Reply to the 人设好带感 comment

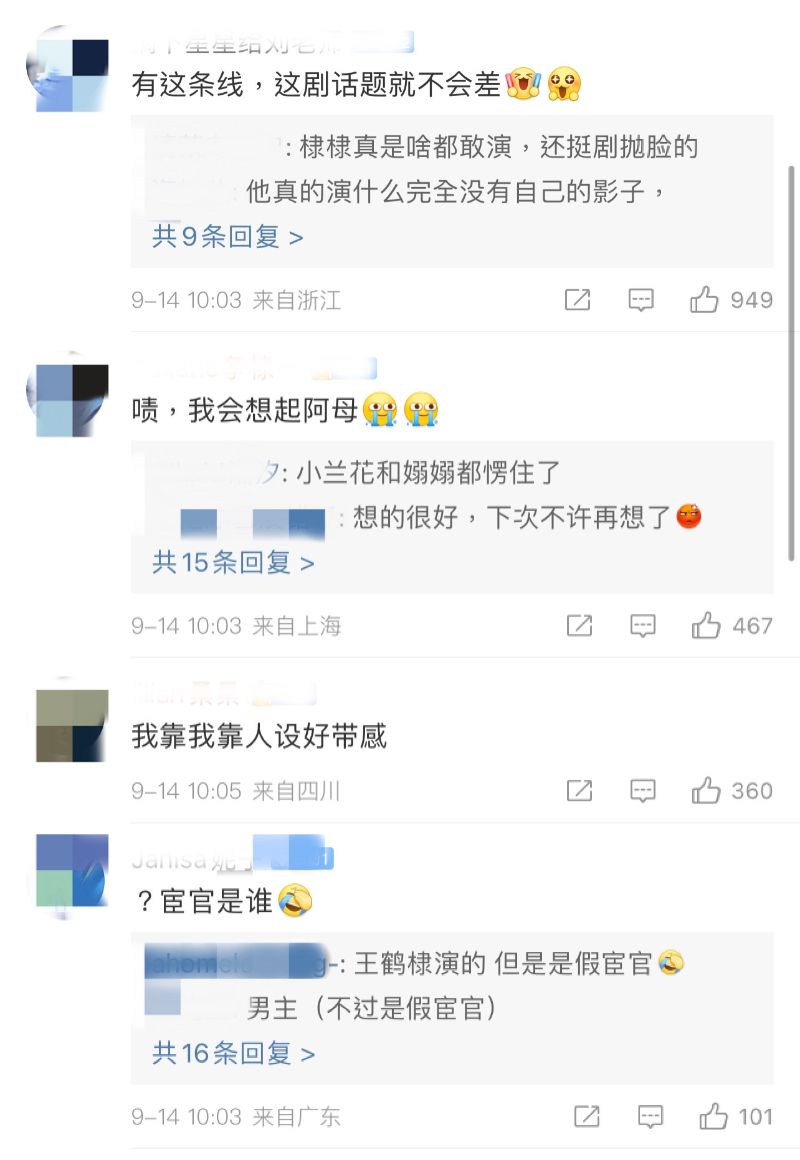point(642,791)
